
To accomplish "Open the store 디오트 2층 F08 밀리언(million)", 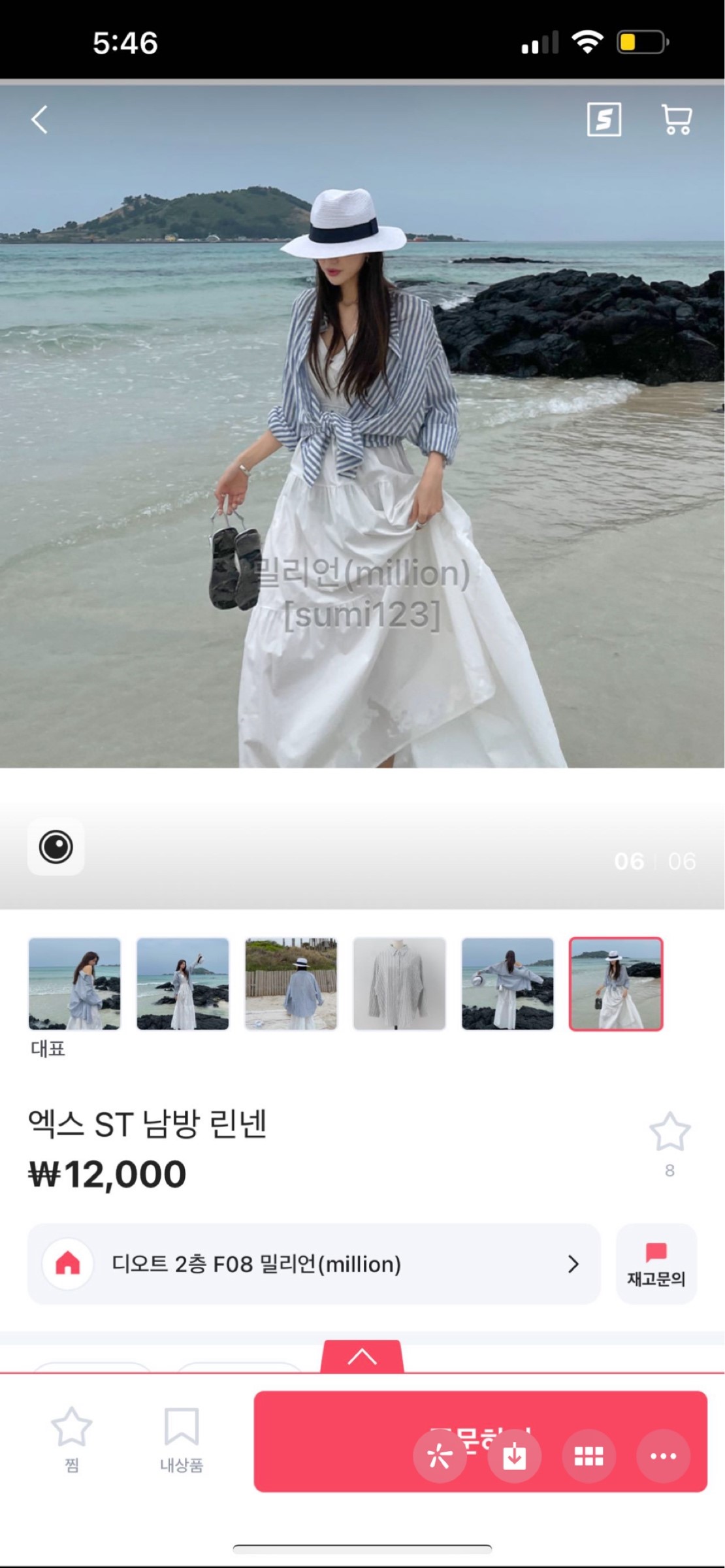I will point(314,1264).
